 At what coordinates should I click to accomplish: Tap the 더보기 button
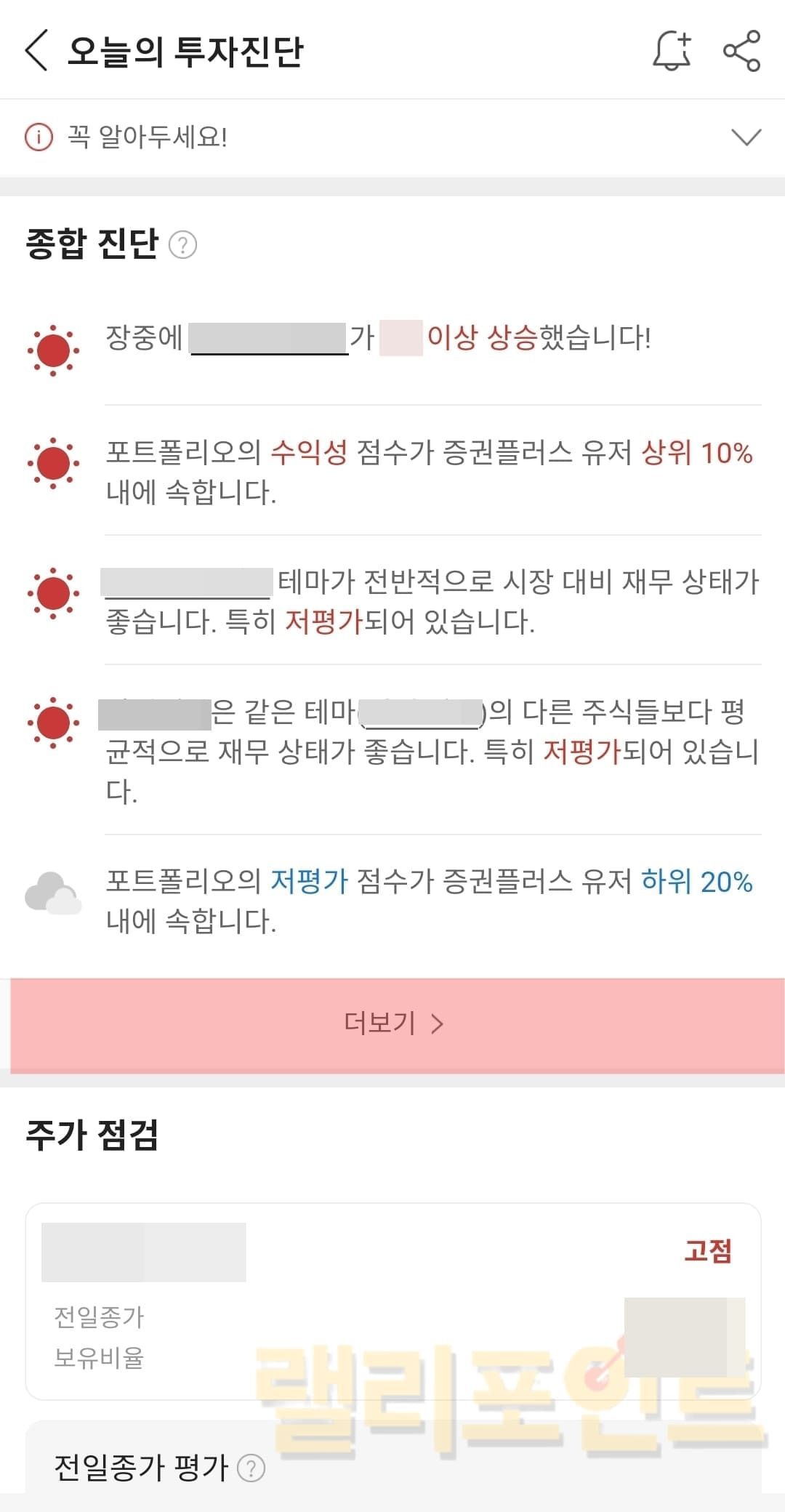[393, 1024]
